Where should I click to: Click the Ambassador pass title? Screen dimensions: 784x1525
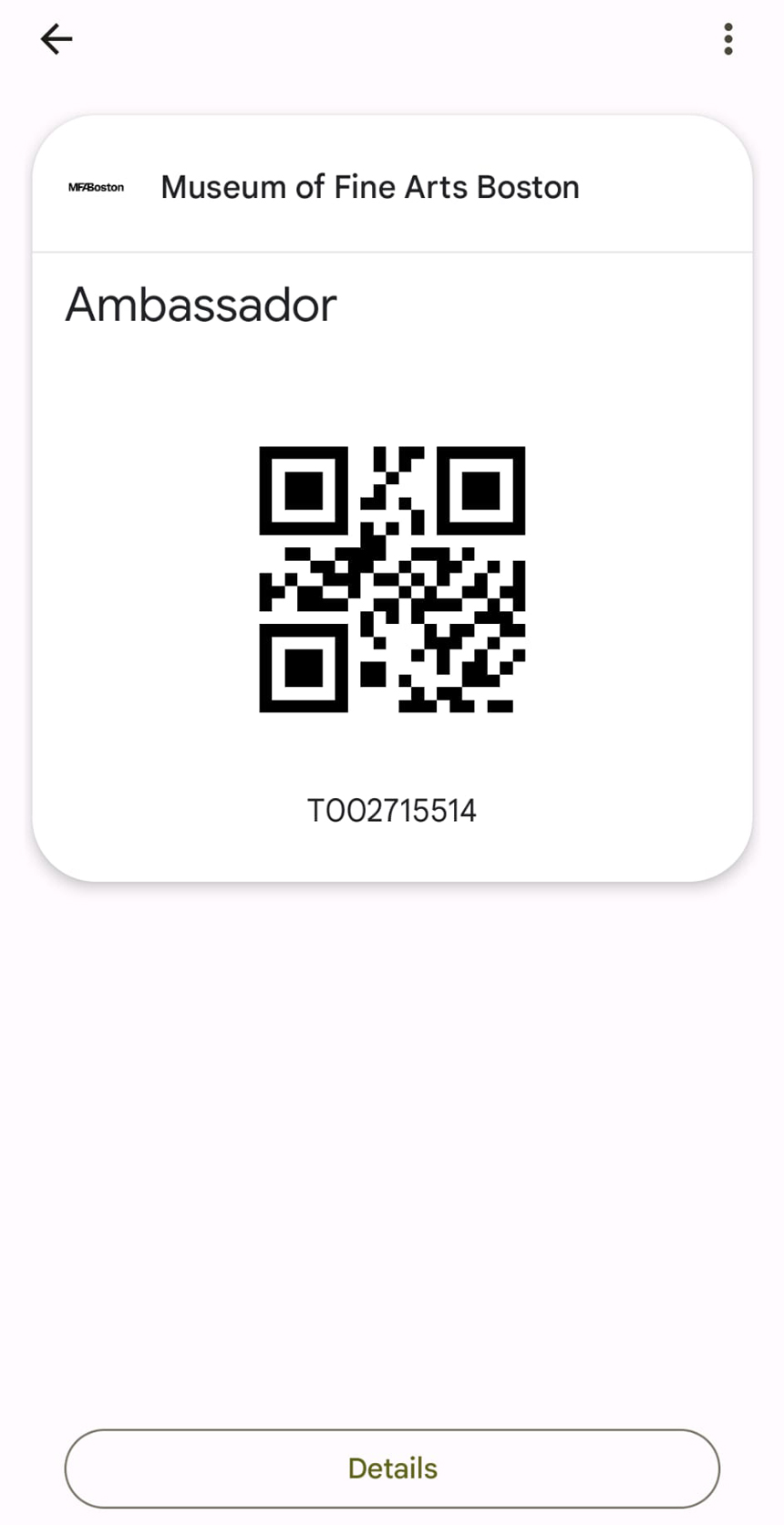coord(201,306)
